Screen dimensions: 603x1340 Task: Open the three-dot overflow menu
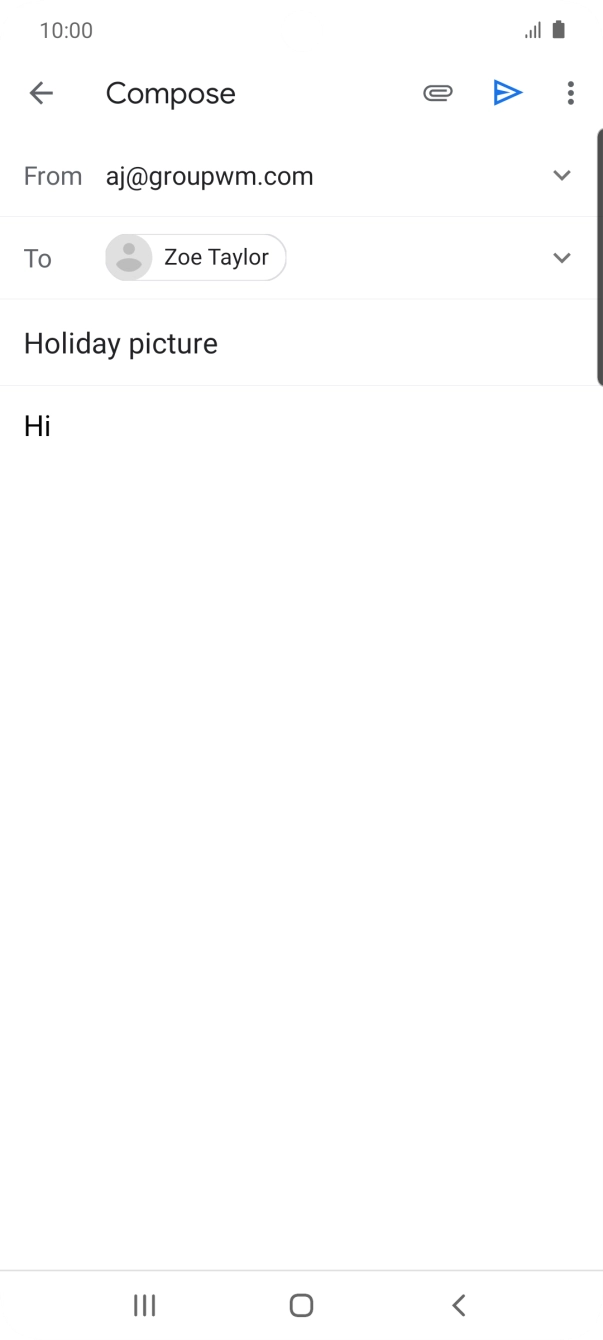570,93
